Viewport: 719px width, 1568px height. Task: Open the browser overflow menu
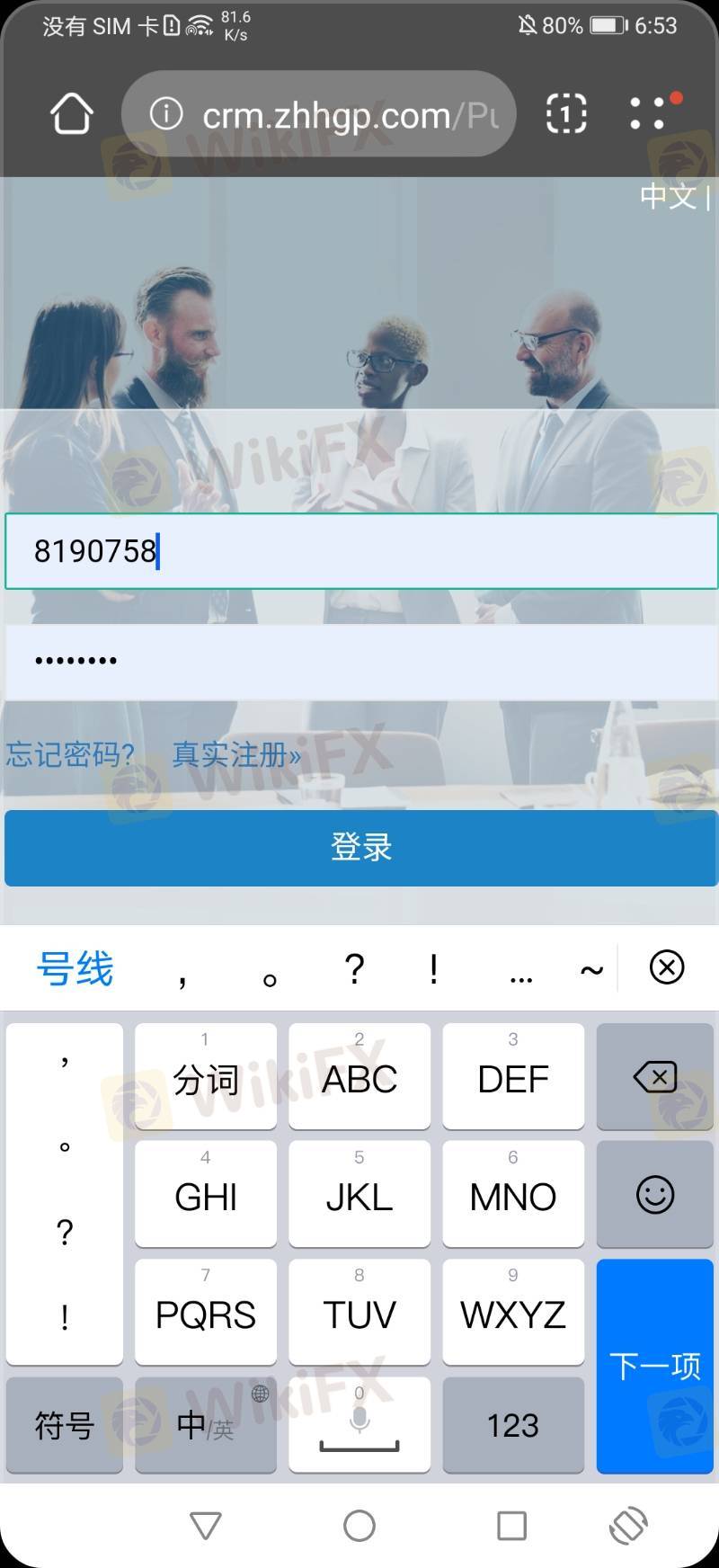[650, 114]
